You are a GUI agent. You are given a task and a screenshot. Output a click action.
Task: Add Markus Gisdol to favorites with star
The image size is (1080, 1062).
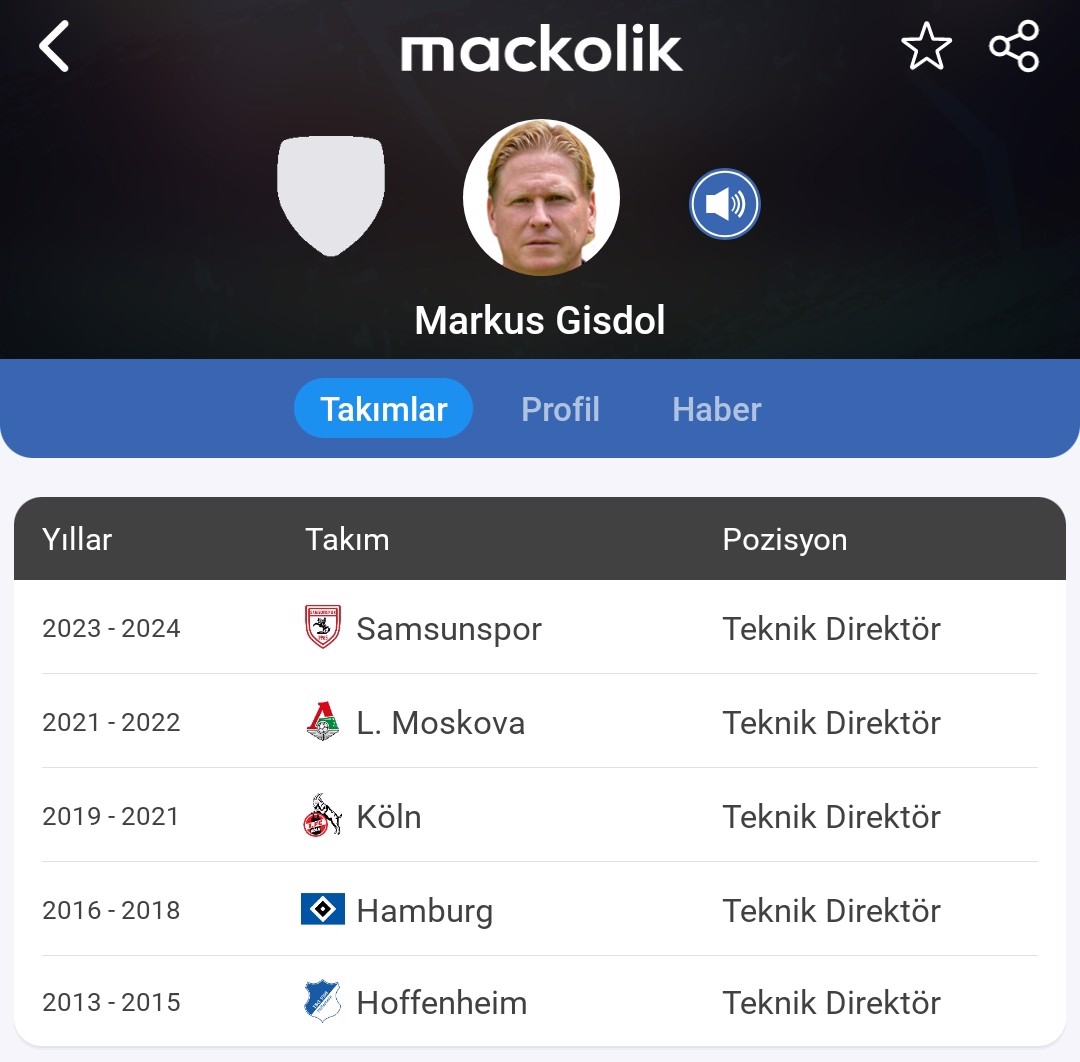click(x=926, y=47)
